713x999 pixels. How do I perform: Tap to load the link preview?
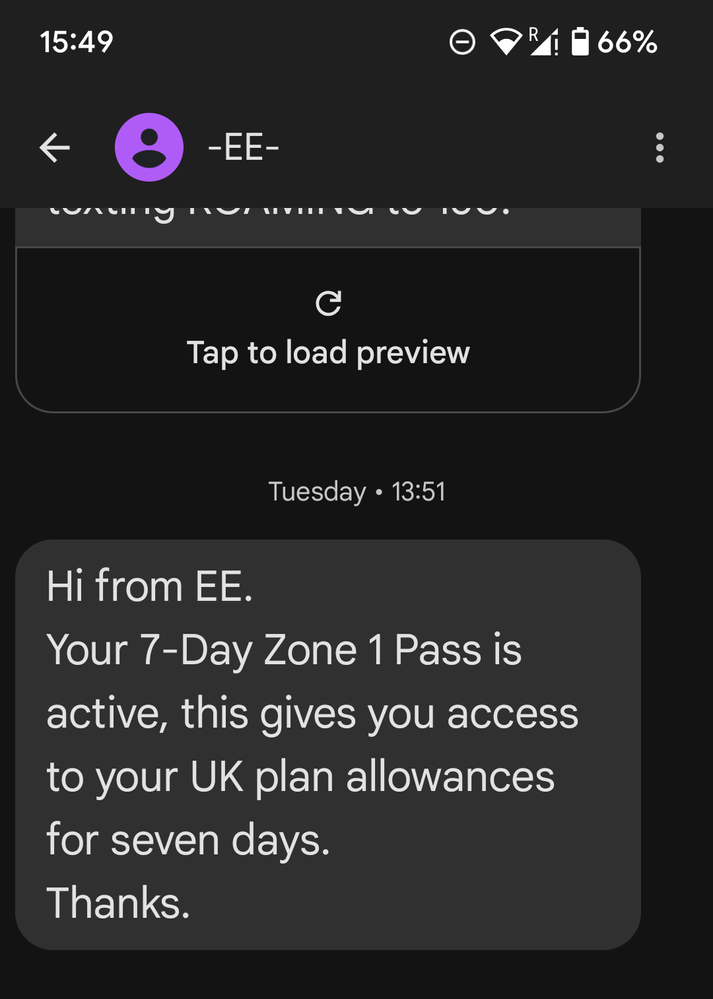click(x=328, y=330)
